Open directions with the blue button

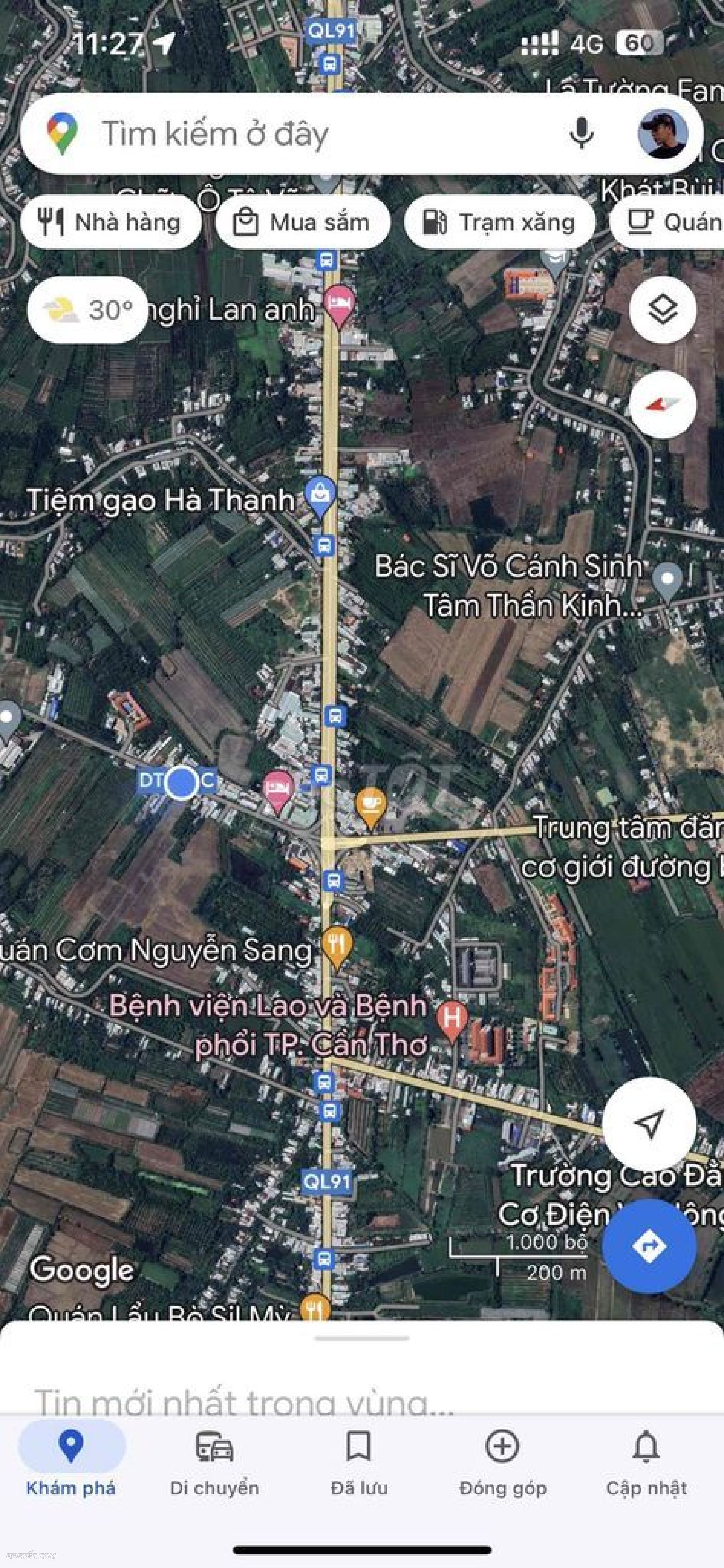[649, 1246]
